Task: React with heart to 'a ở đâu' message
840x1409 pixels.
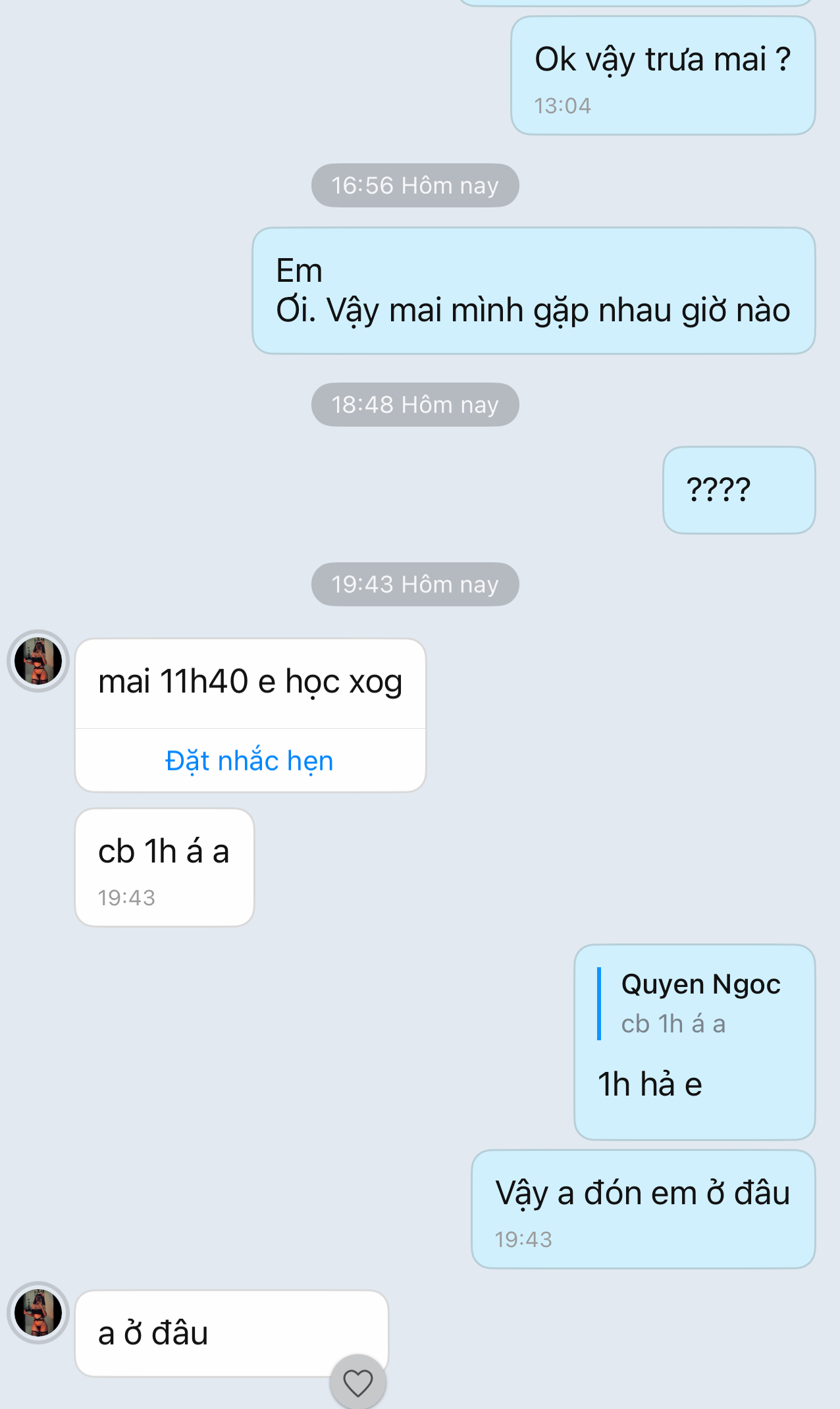Action: tap(358, 1382)
